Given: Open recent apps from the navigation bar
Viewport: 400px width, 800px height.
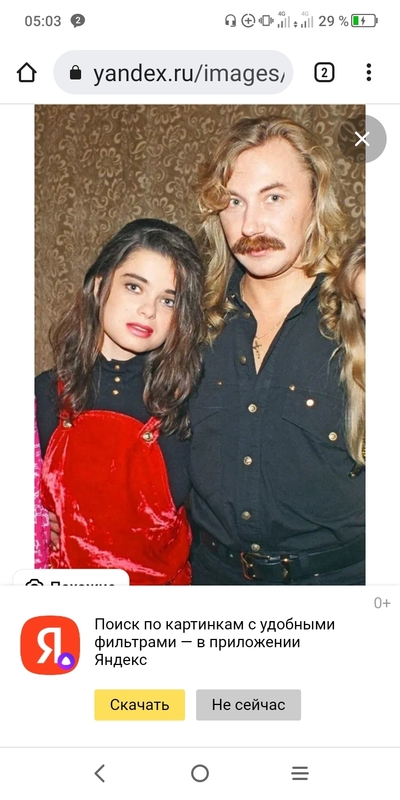Looking at the screenshot, I should pos(300,773).
